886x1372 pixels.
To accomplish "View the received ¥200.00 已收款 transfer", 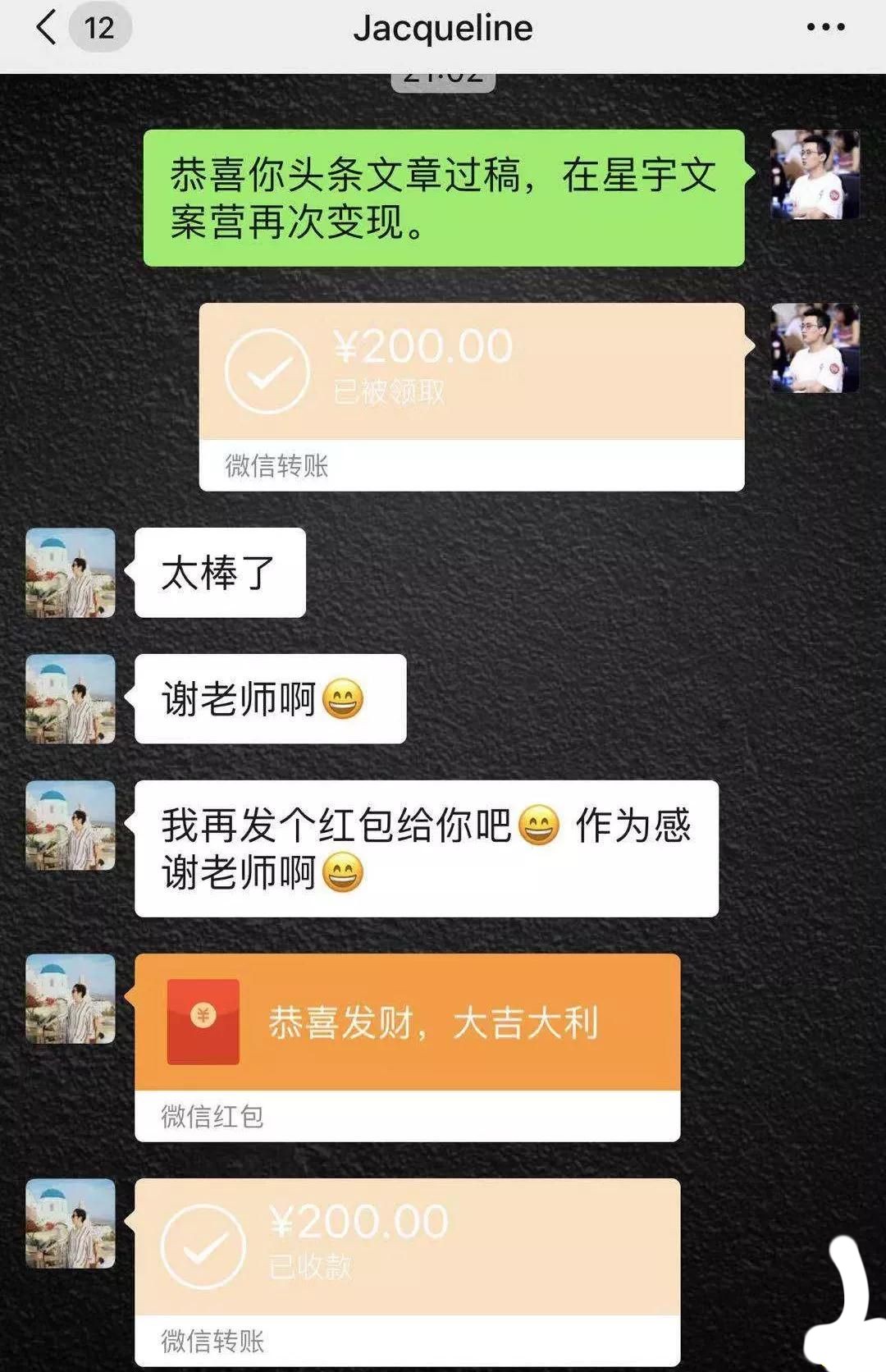I will click(407, 1247).
